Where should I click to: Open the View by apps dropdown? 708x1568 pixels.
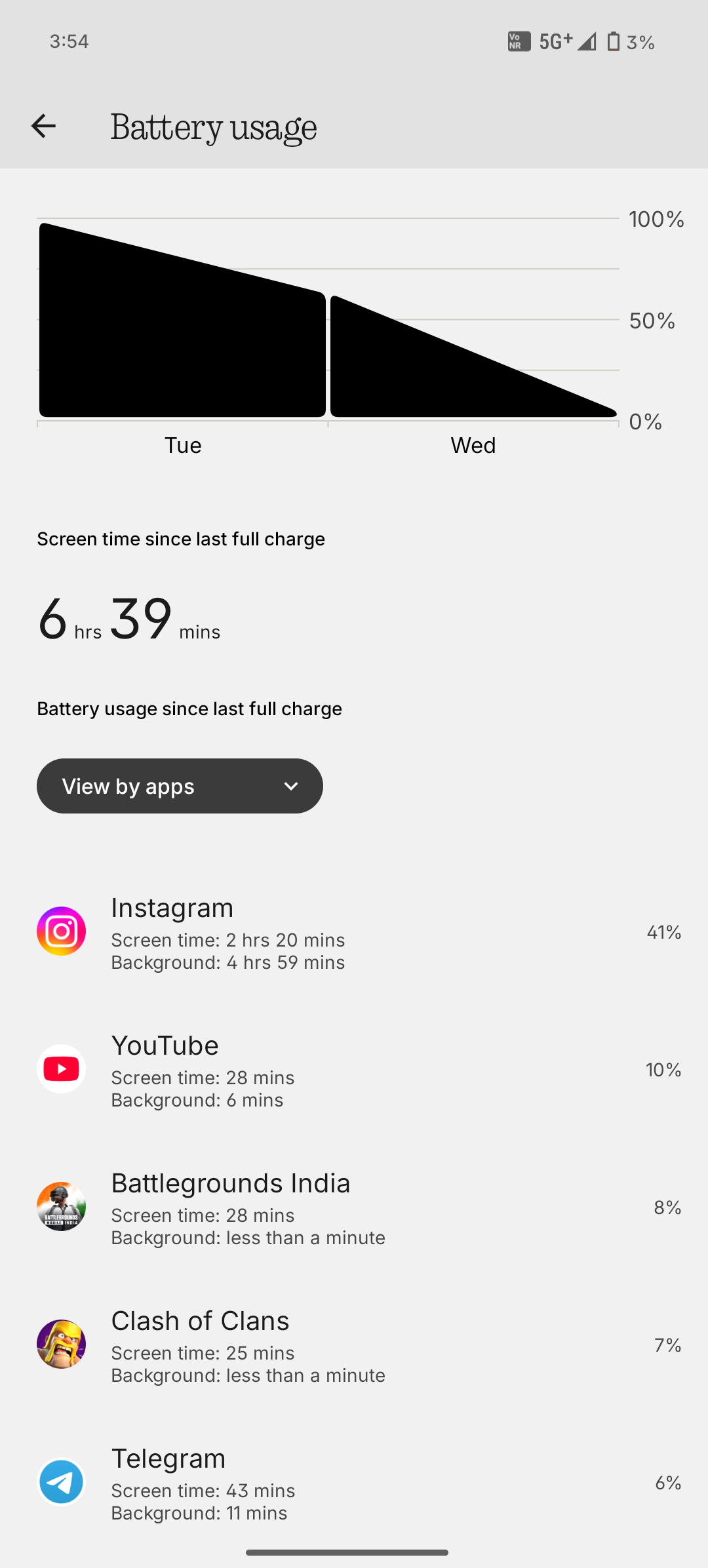(x=180, y=786)
